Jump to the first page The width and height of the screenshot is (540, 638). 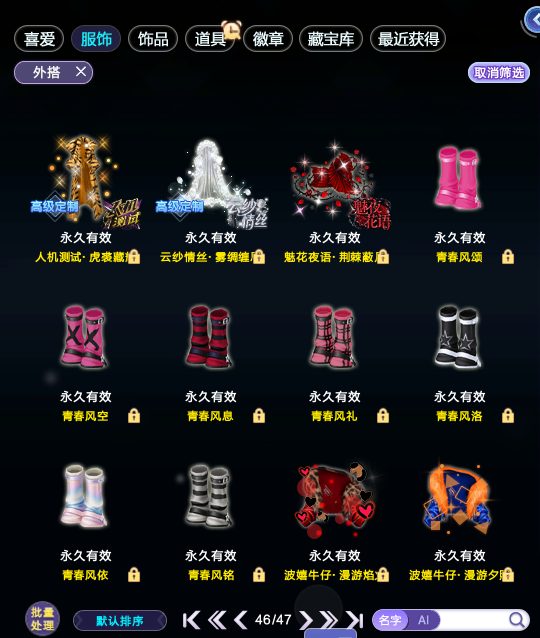click(191, 620)
